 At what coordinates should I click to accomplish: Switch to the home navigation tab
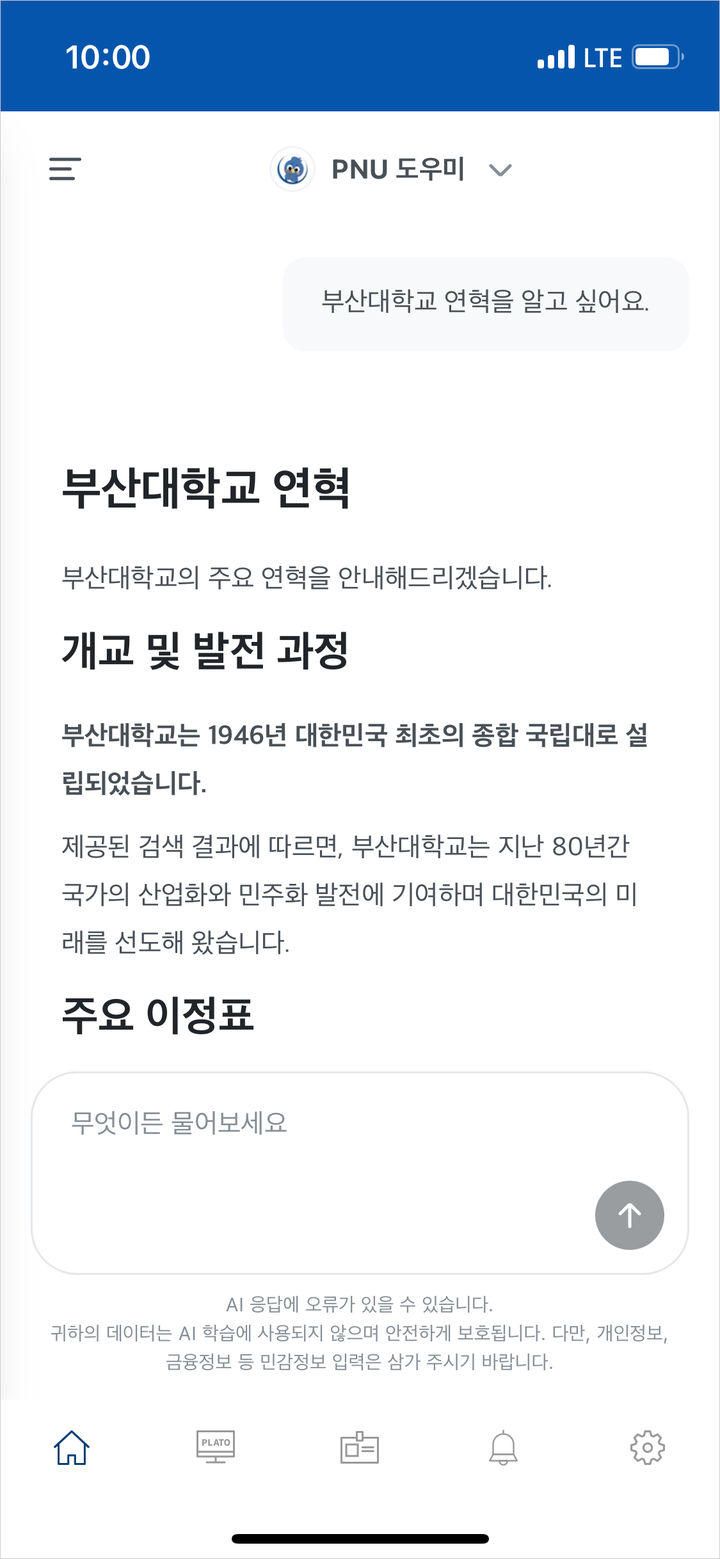click(71, 1446)
